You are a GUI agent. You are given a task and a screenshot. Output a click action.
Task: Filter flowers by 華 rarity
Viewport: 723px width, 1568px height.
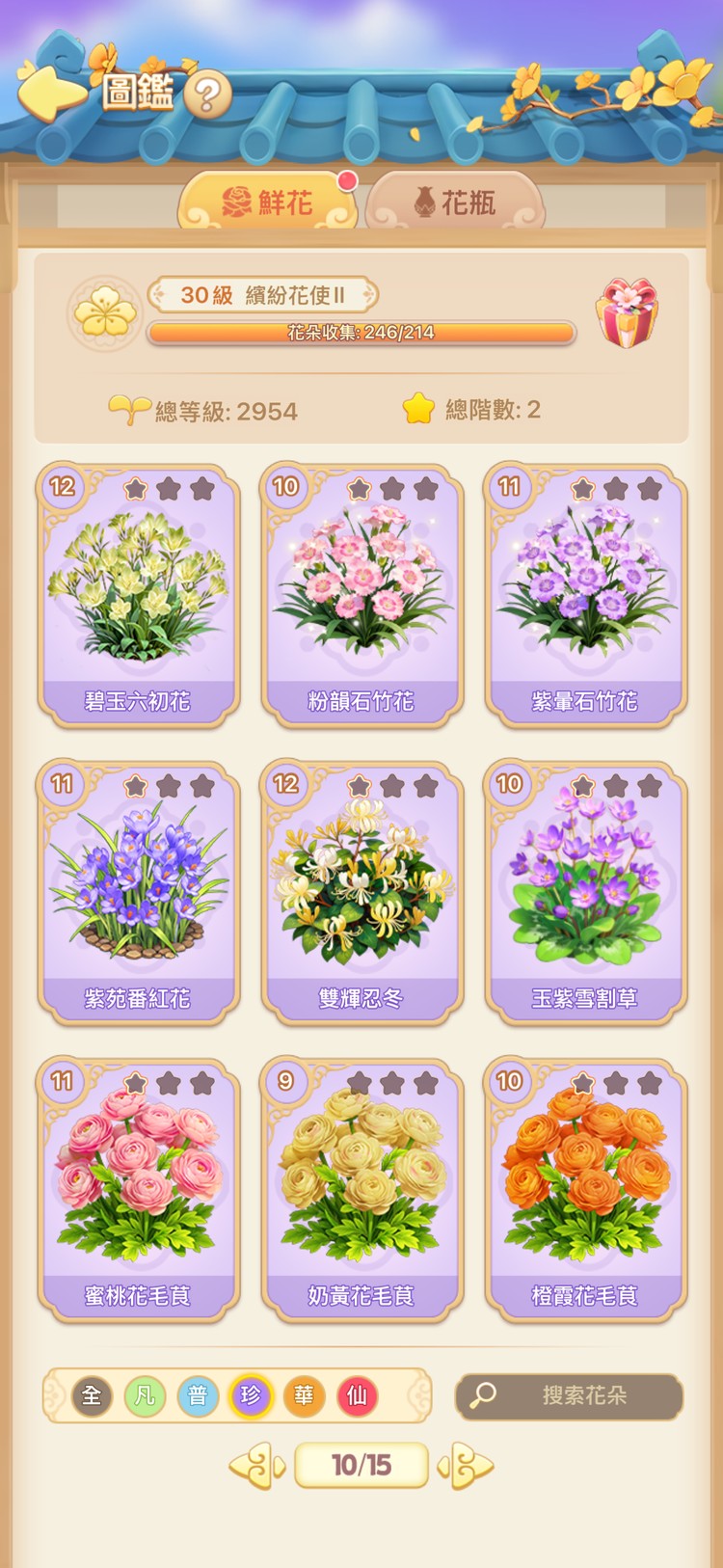coord(304,1395)
